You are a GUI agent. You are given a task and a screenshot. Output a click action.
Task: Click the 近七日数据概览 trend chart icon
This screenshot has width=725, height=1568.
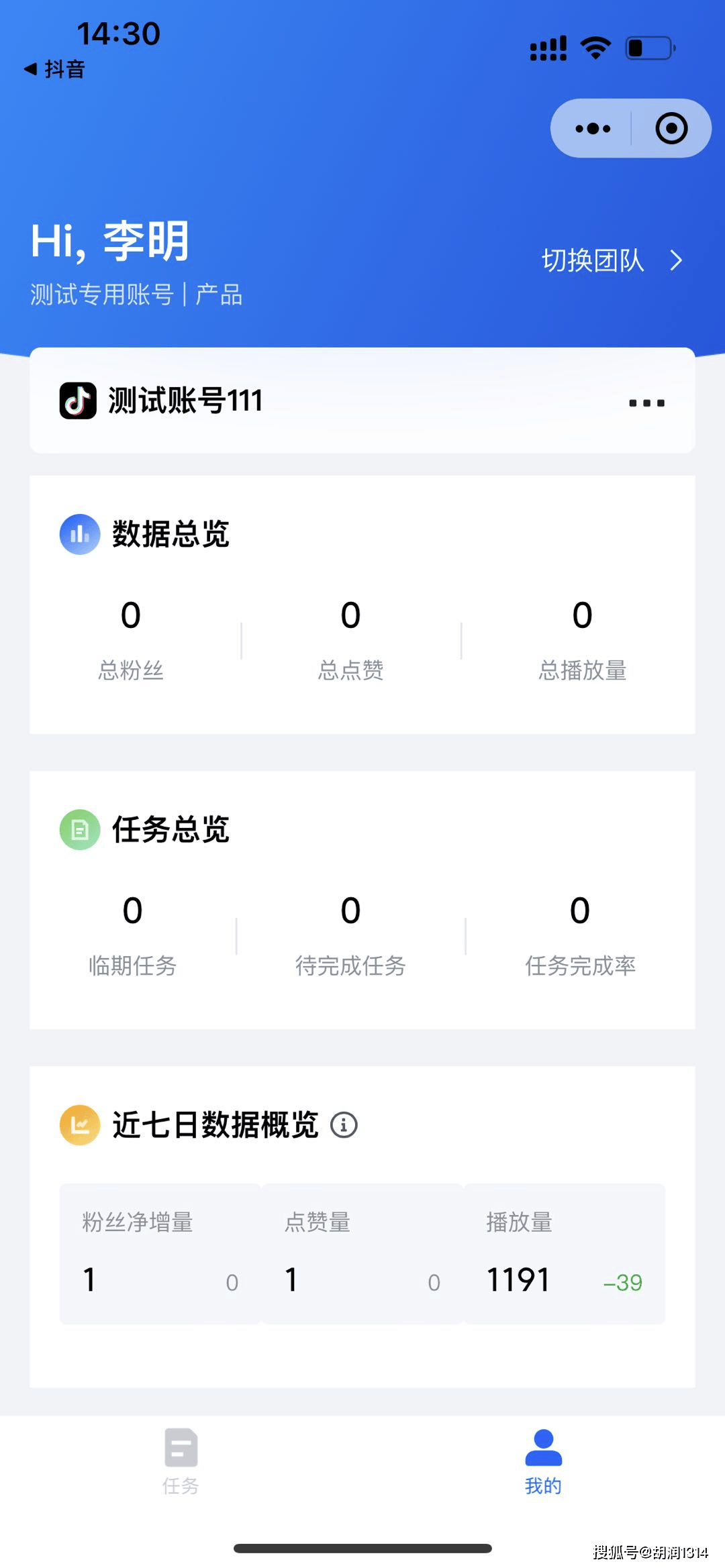79,1125
